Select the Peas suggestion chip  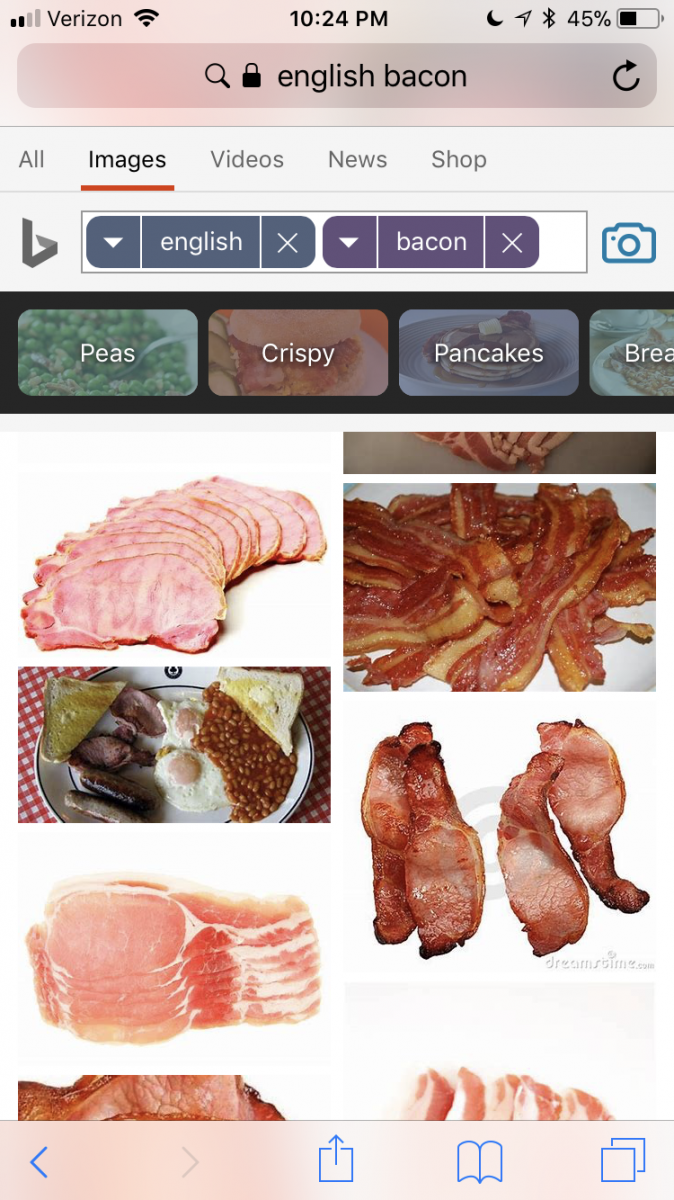click(x=108, y=353)
